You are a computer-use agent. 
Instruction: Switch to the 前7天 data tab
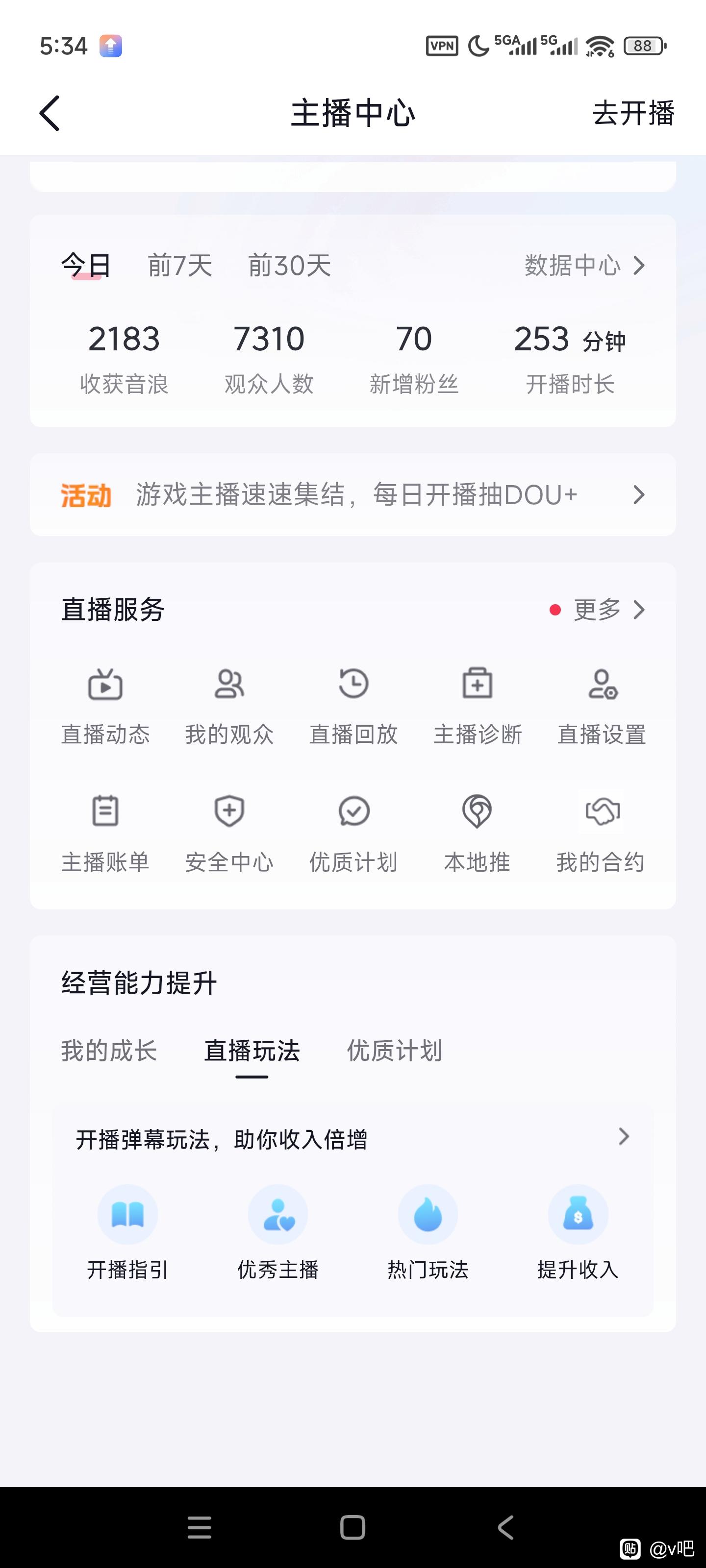click(180, 266)
